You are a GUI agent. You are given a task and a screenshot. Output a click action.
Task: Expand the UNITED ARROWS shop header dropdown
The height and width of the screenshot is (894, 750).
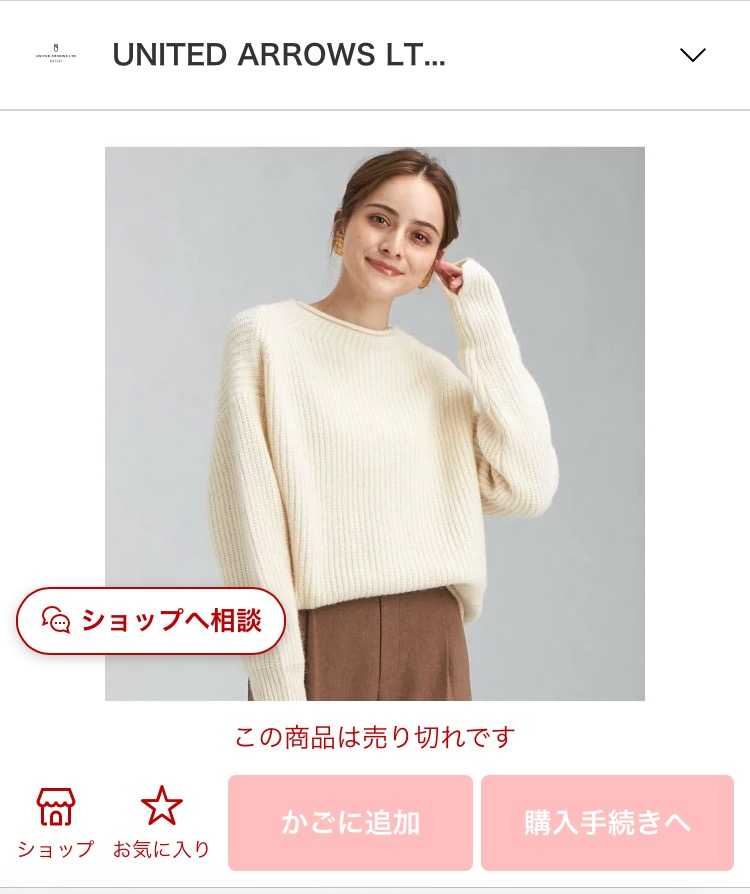click(692, 55)
